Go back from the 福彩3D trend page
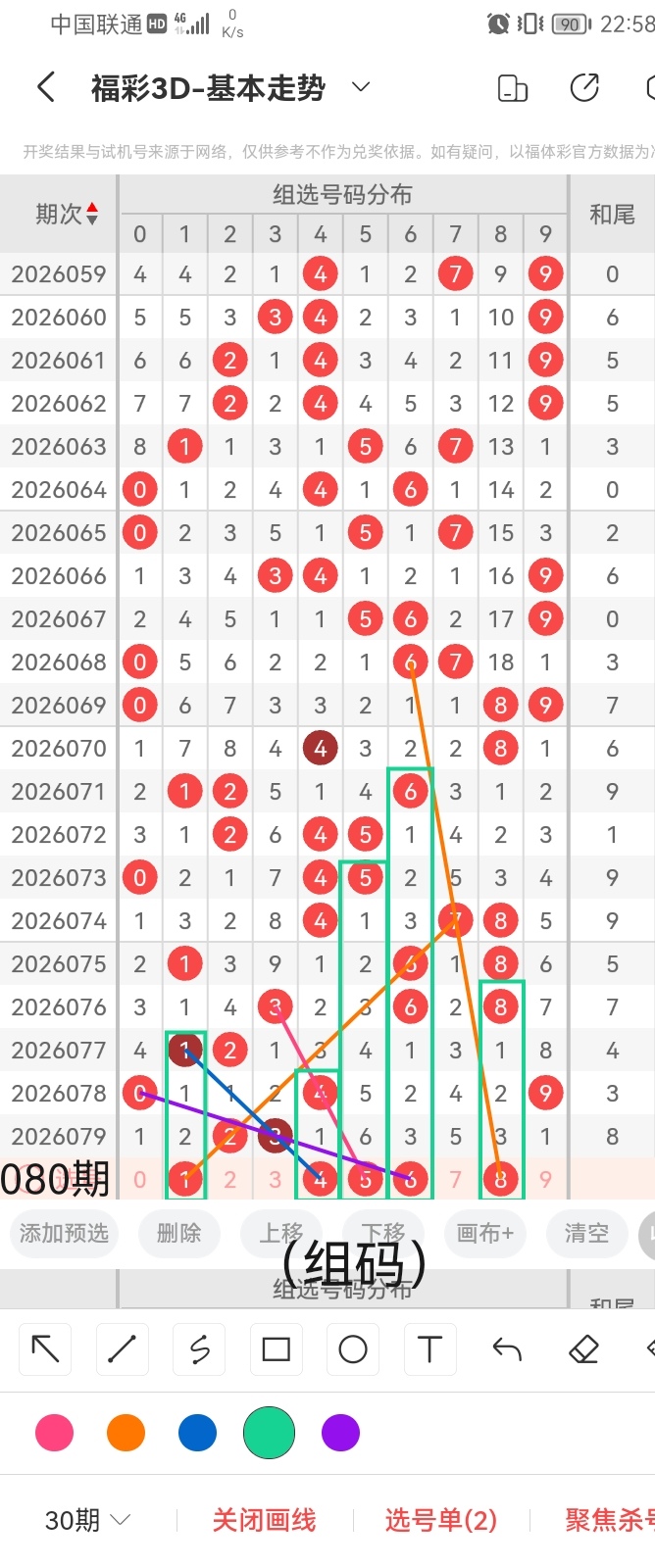 point(46,88)
